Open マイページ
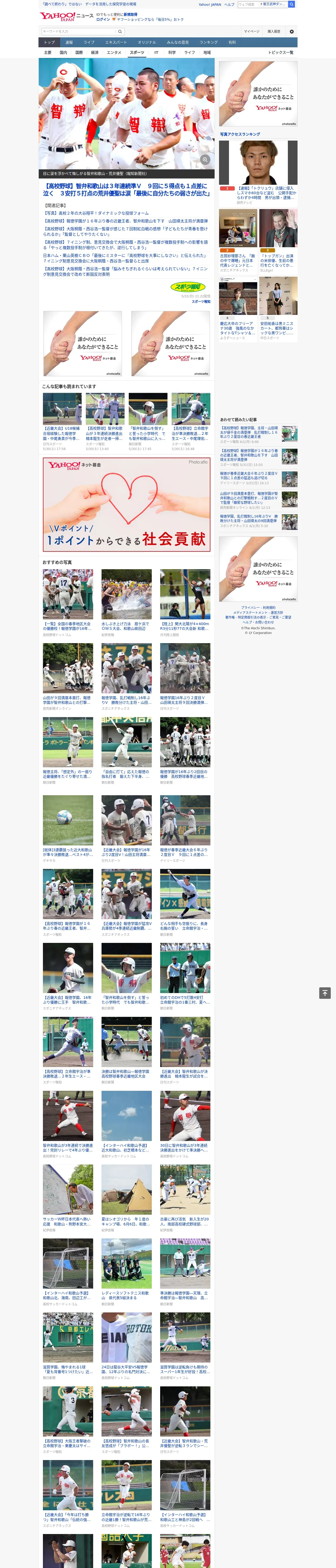Image resolution: width=336 pixels, height=1568 pixels. coord(252,32)
